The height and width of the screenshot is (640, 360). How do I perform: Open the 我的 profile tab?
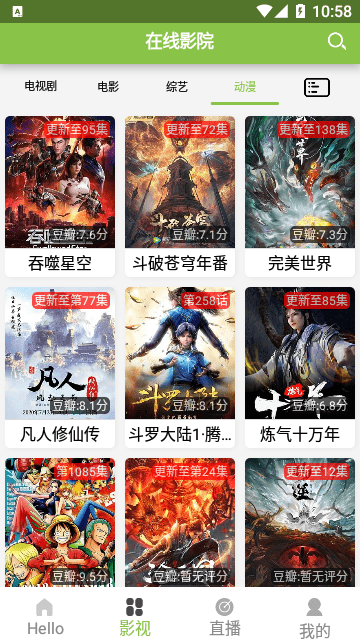coord(315,617)
